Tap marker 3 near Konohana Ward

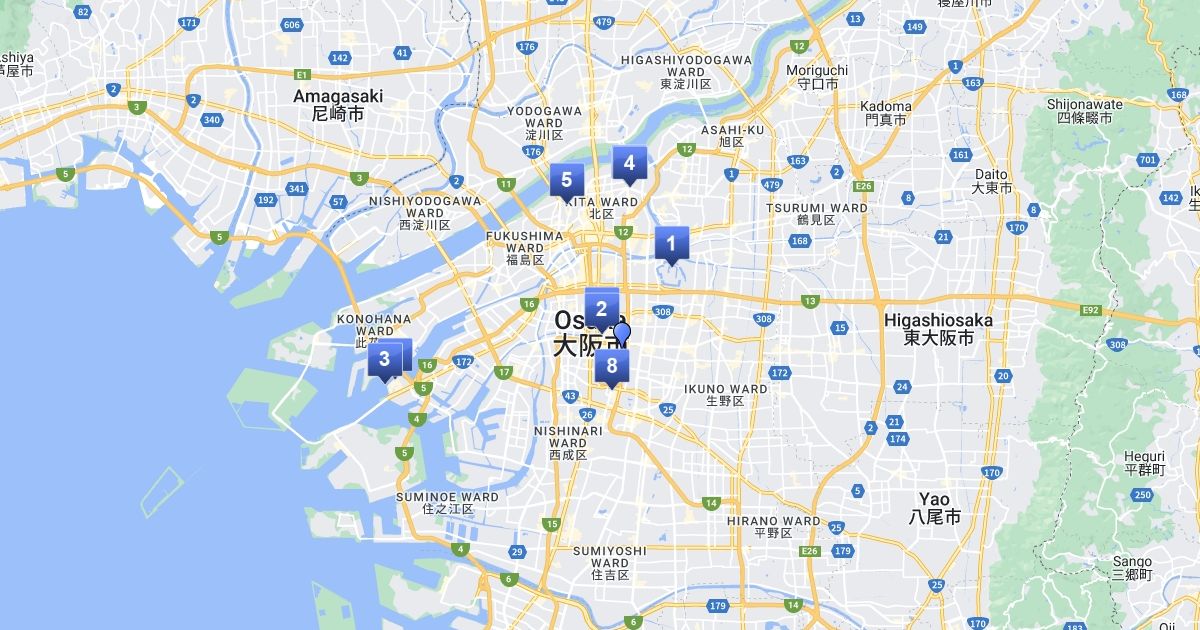point(384,360)
